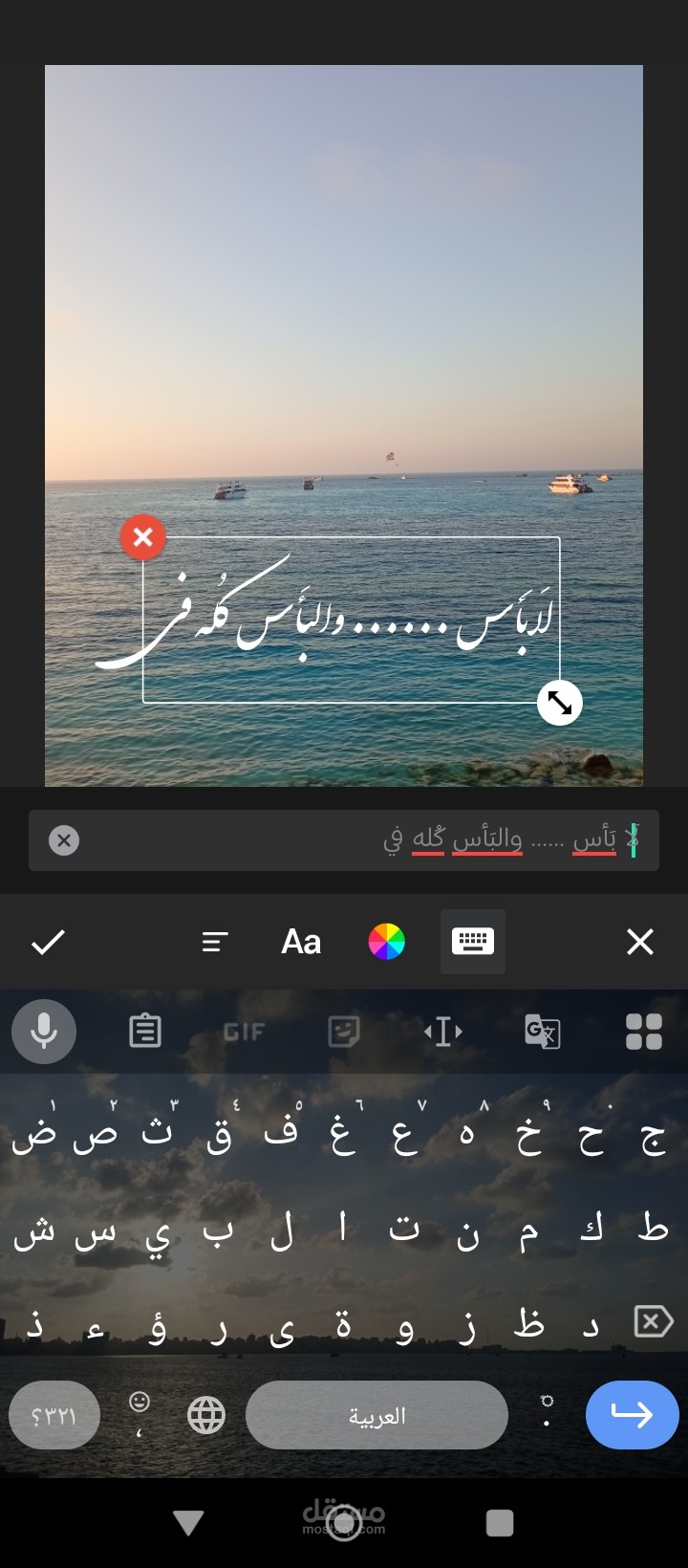Cancel text editing with X
The image size is (688, 1568).
640,943
